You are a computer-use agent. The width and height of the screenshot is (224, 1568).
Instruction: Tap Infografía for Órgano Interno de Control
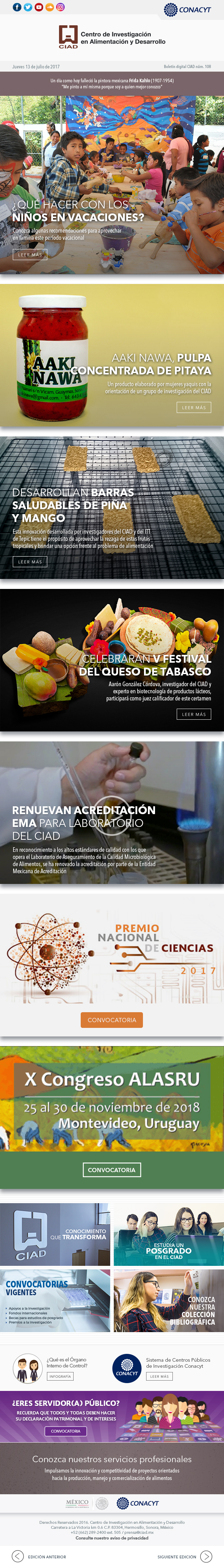(60, 1376)
